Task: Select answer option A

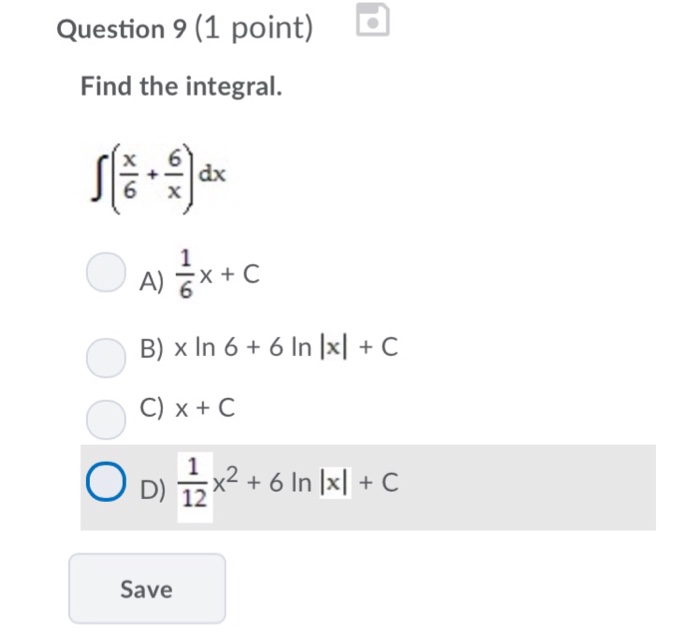Action: click(x=105, y=274)
